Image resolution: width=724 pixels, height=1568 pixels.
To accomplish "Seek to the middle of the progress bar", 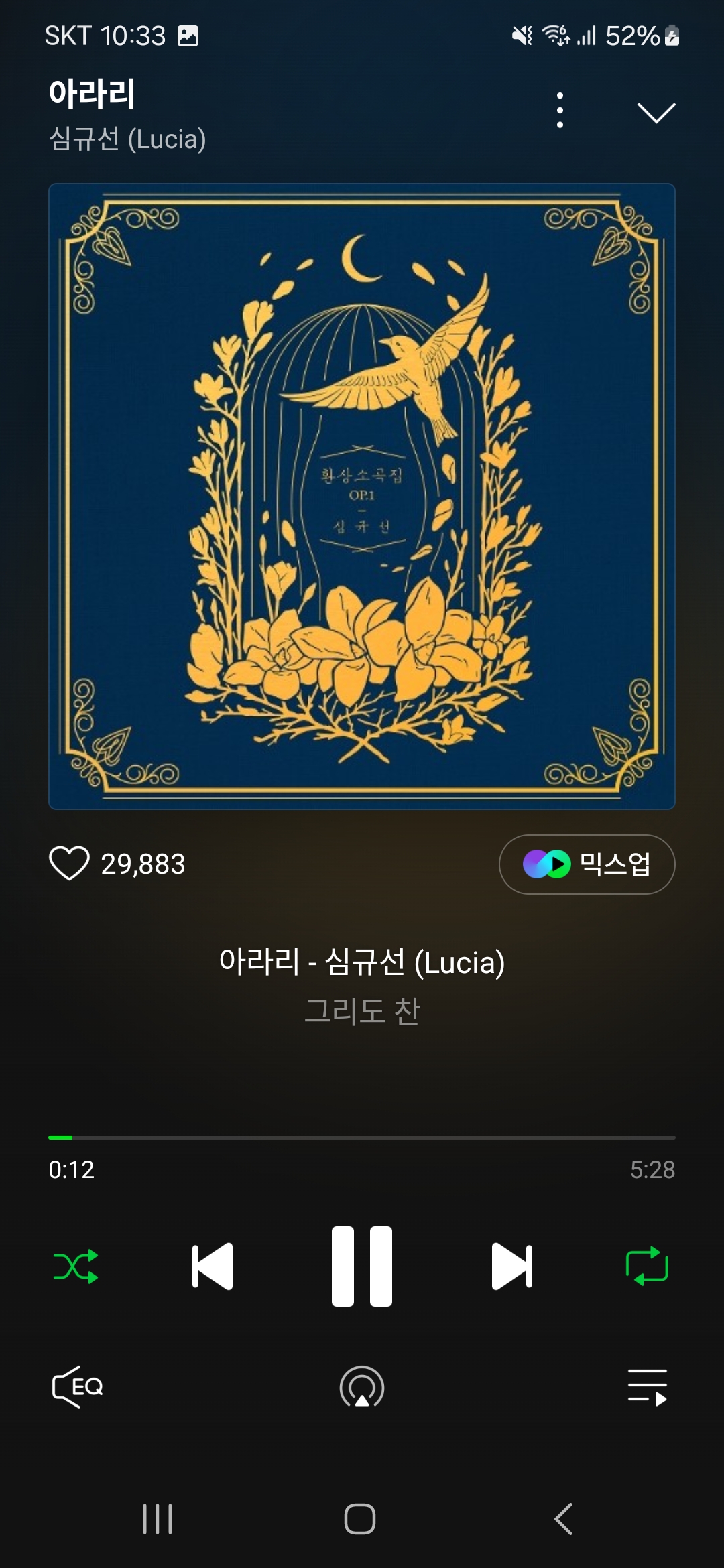I will [362, 1138].
